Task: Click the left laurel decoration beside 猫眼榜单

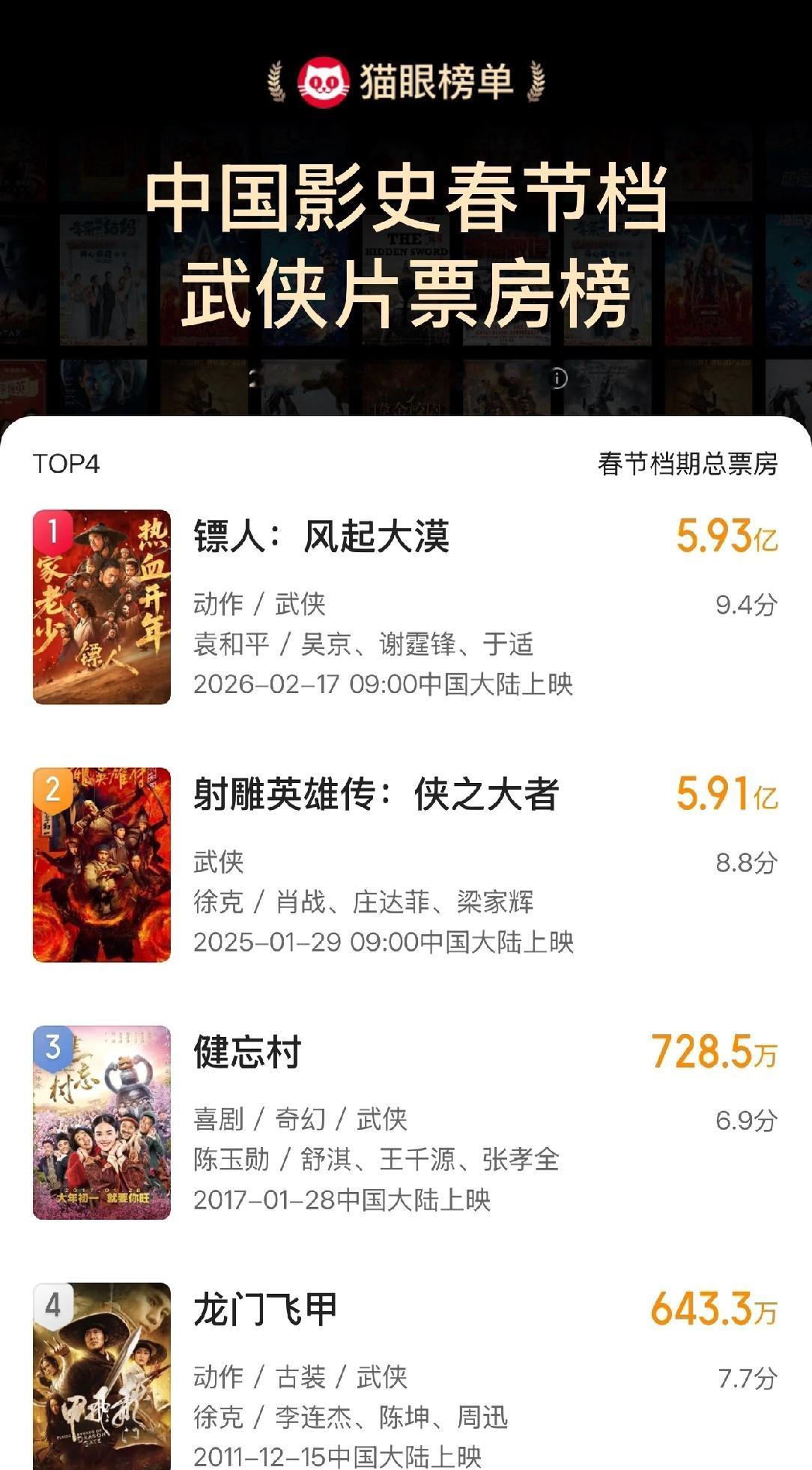Action: (x=275, y=82)
